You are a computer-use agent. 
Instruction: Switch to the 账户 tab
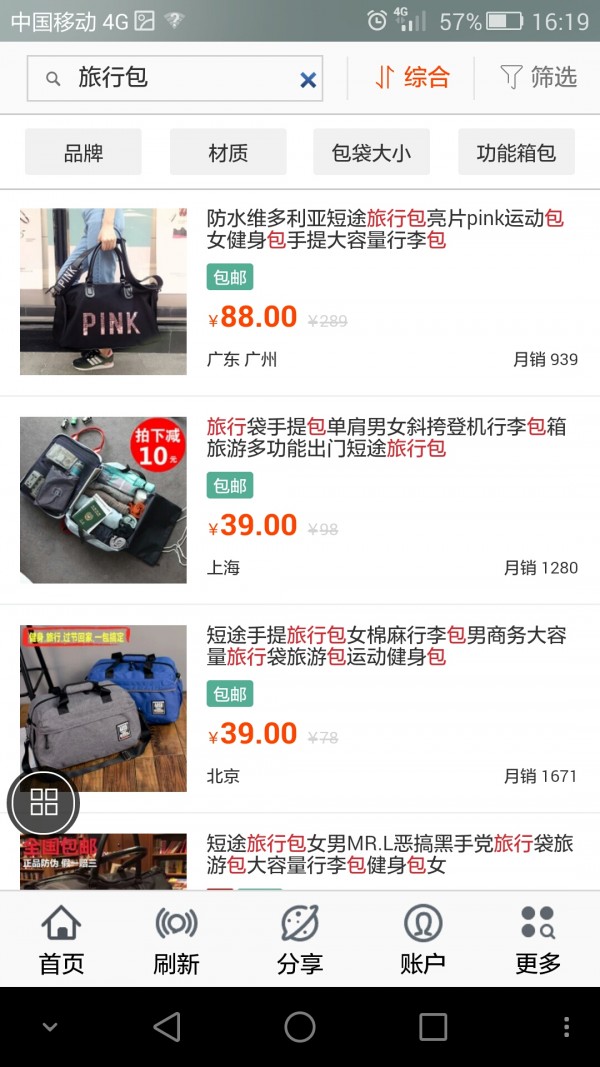(422, 940)
